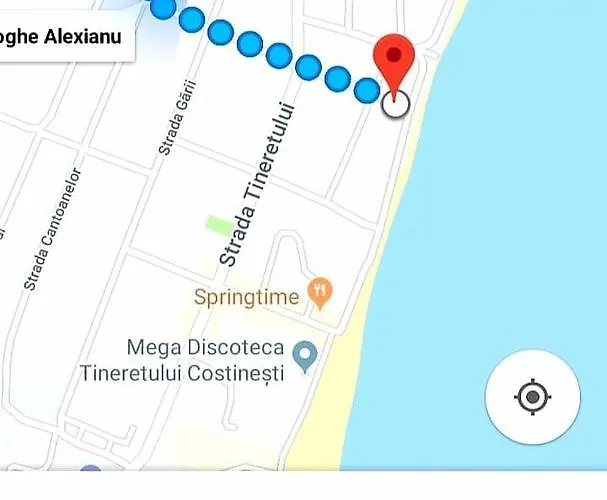Open the Alexianu address card
The height and width of the screenshot is (500, 607).
(62, 38)
